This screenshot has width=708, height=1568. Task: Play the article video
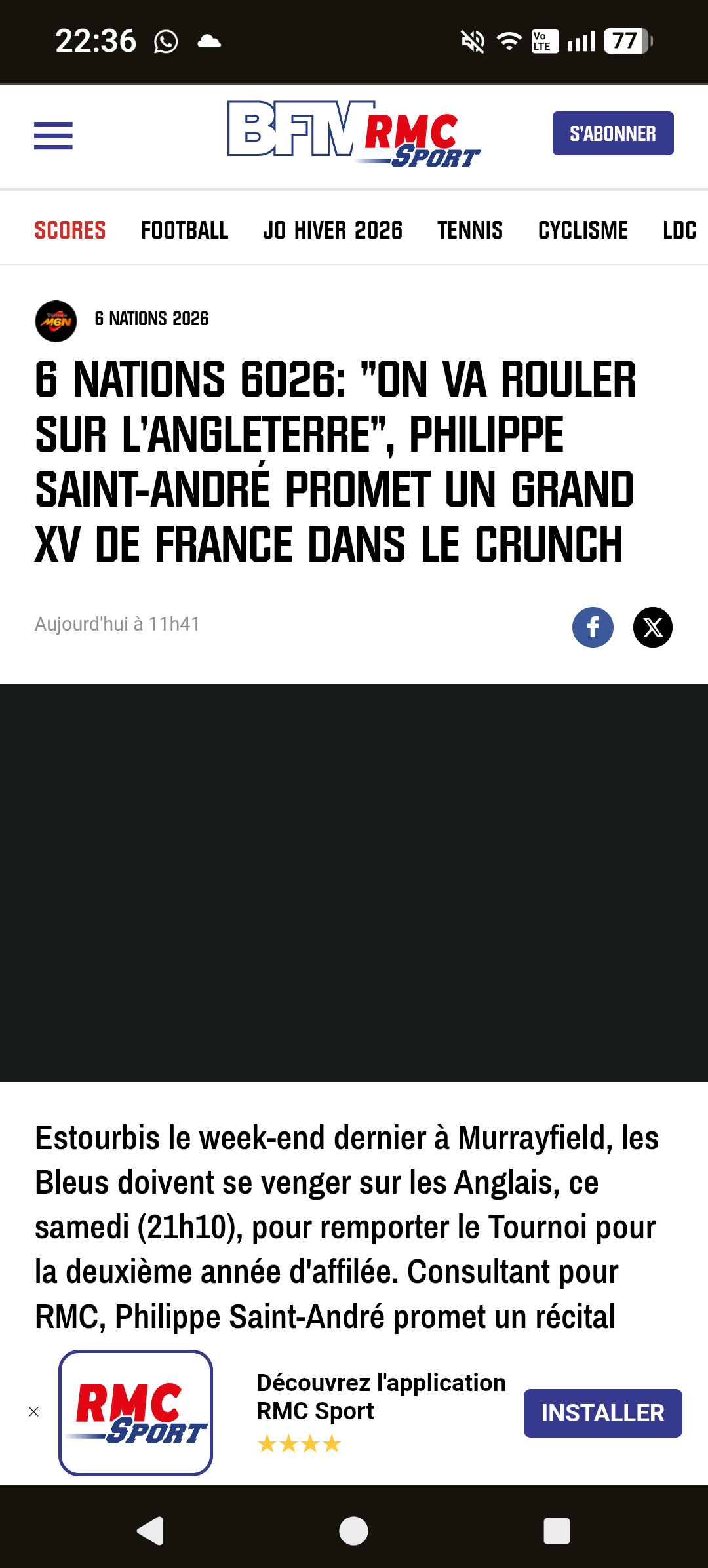point(354,882)
